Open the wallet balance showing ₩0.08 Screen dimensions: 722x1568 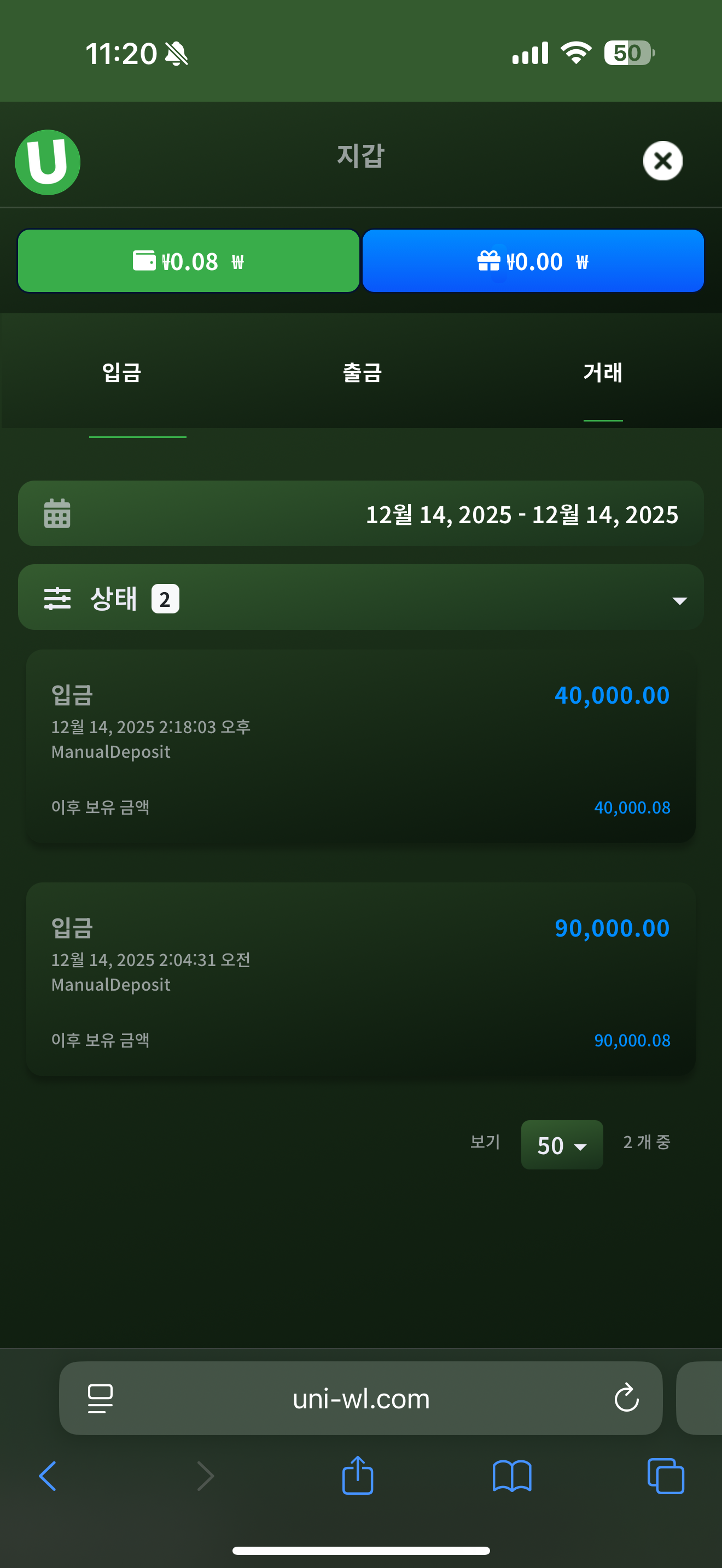[188, 261]
